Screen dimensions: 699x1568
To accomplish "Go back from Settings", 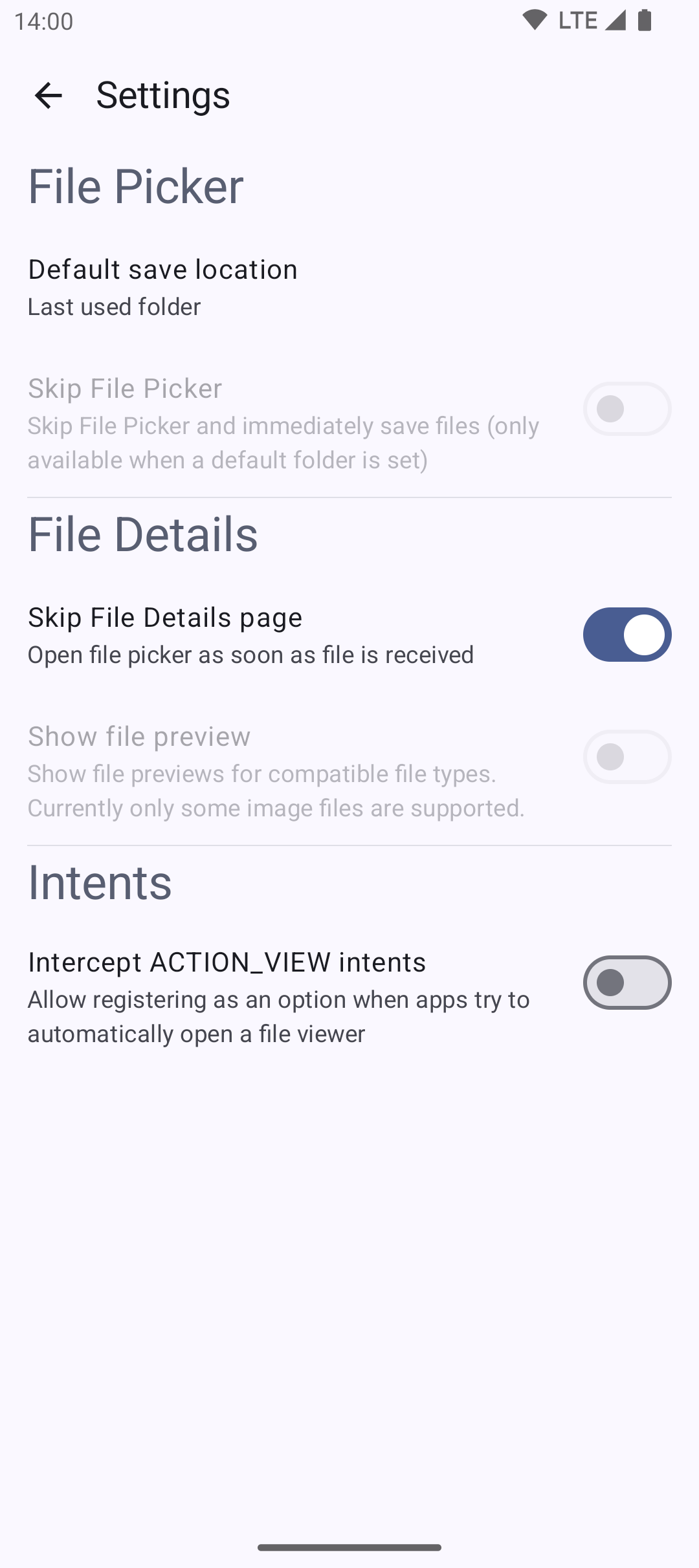I will point(48,96).
